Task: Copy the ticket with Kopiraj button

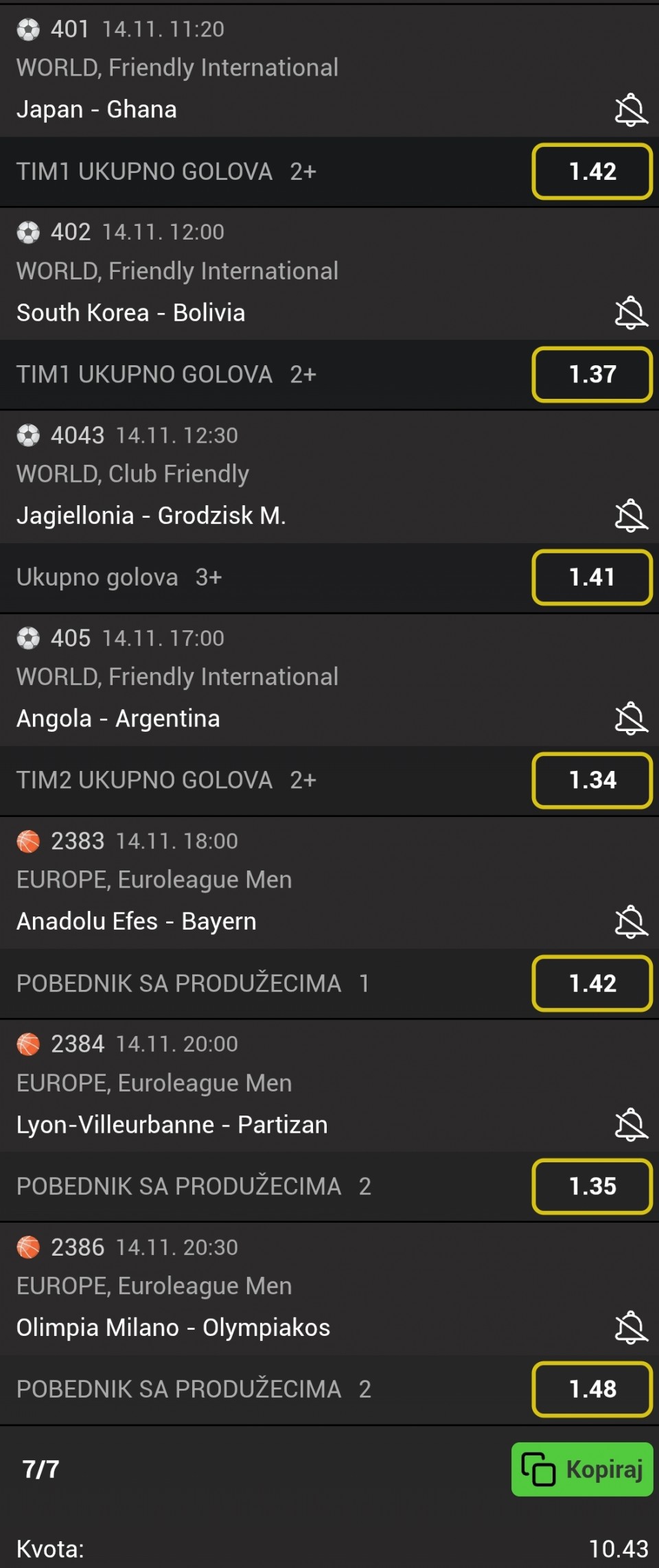Action: (x=581, y=1470)
